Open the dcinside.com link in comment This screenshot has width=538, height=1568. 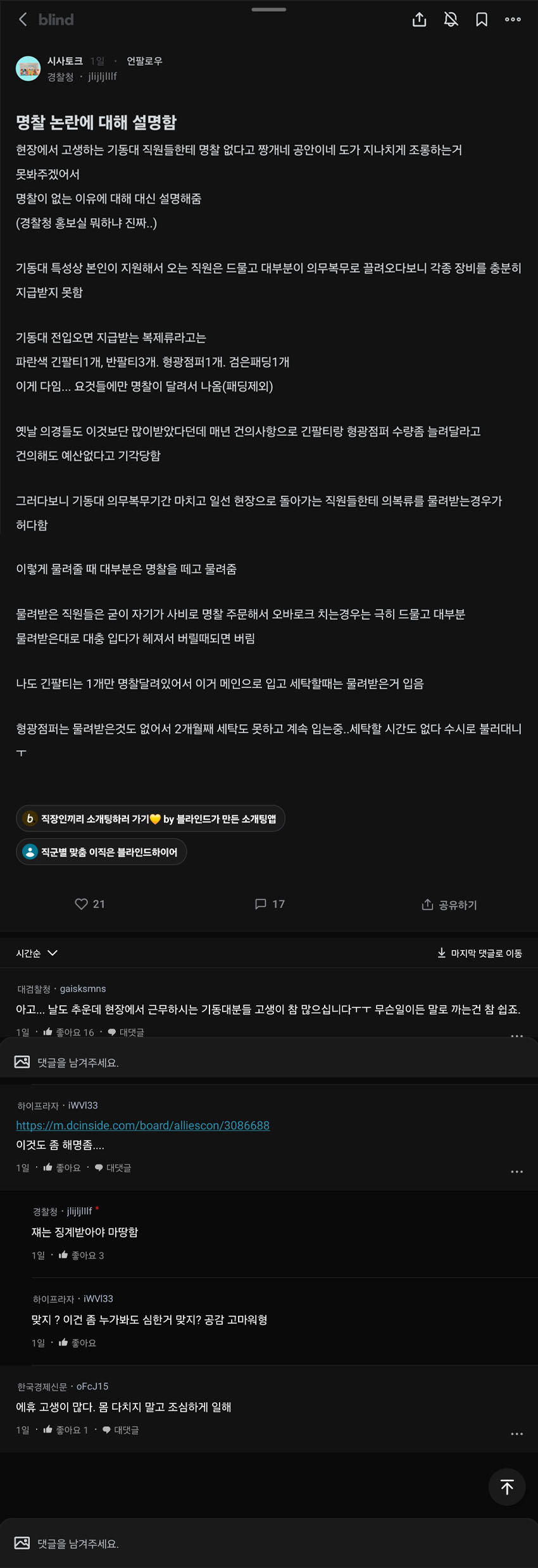click(142, 1125)
